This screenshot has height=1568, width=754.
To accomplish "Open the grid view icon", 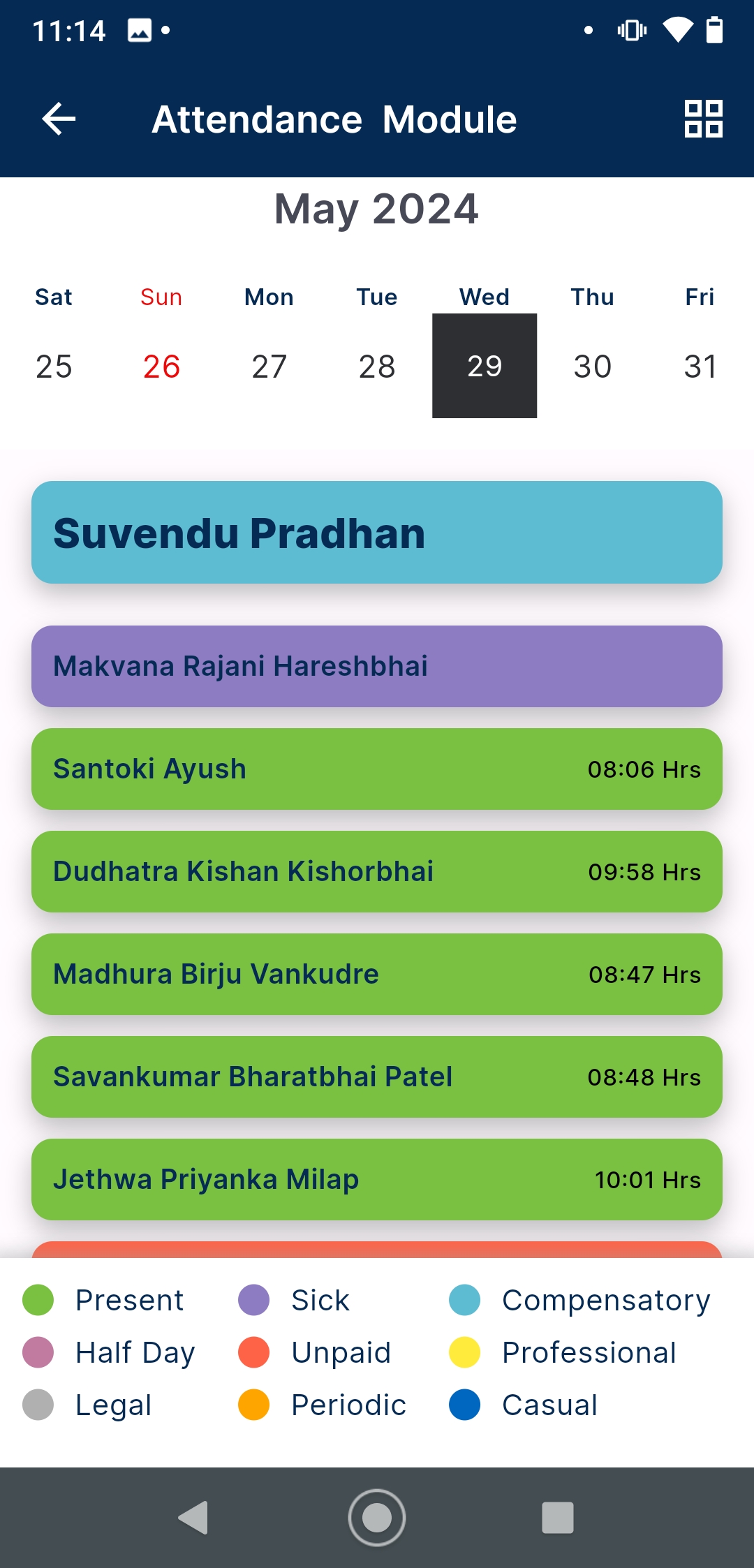I will click(703, 119).
